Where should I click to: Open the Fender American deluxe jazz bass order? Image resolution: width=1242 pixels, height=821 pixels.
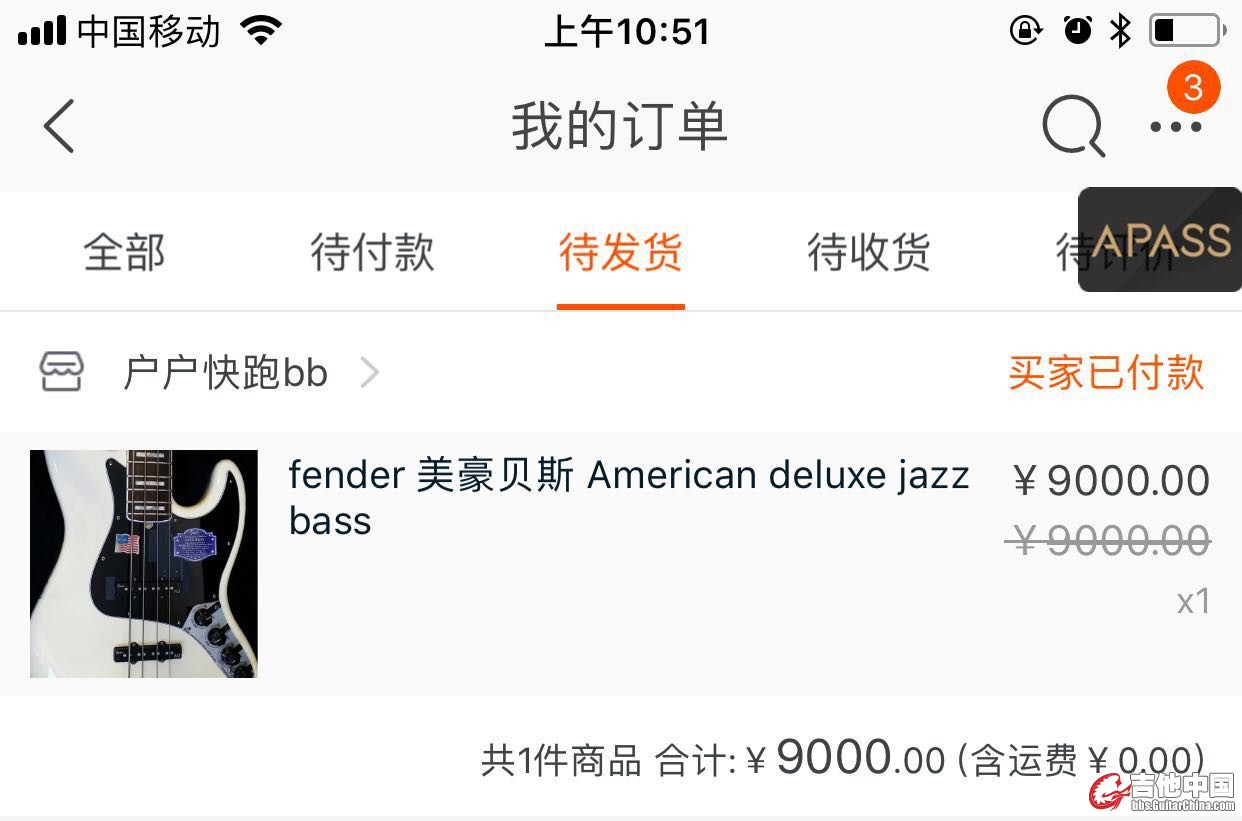628,497
